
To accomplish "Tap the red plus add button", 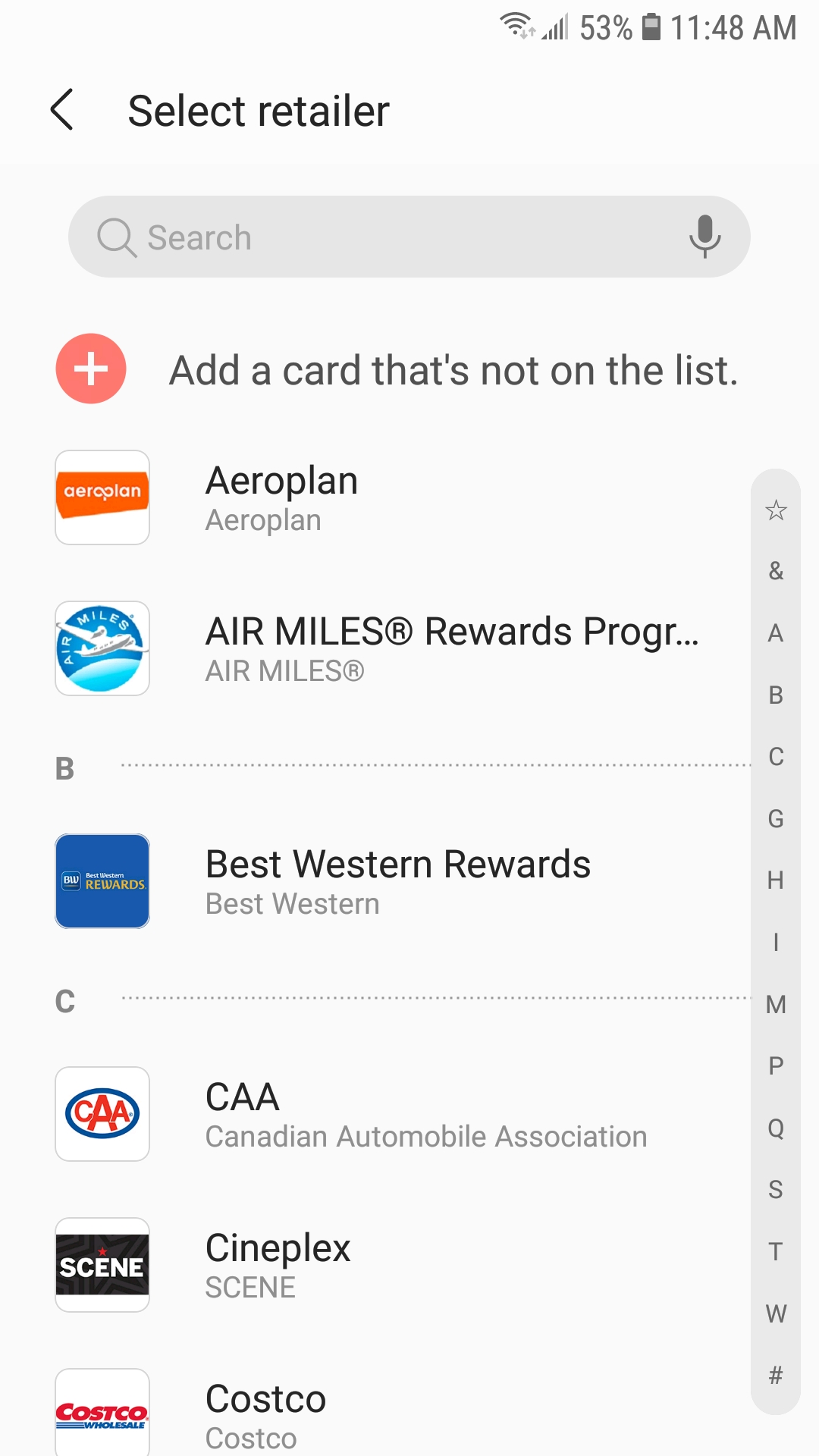I will (x=90, y=369).
